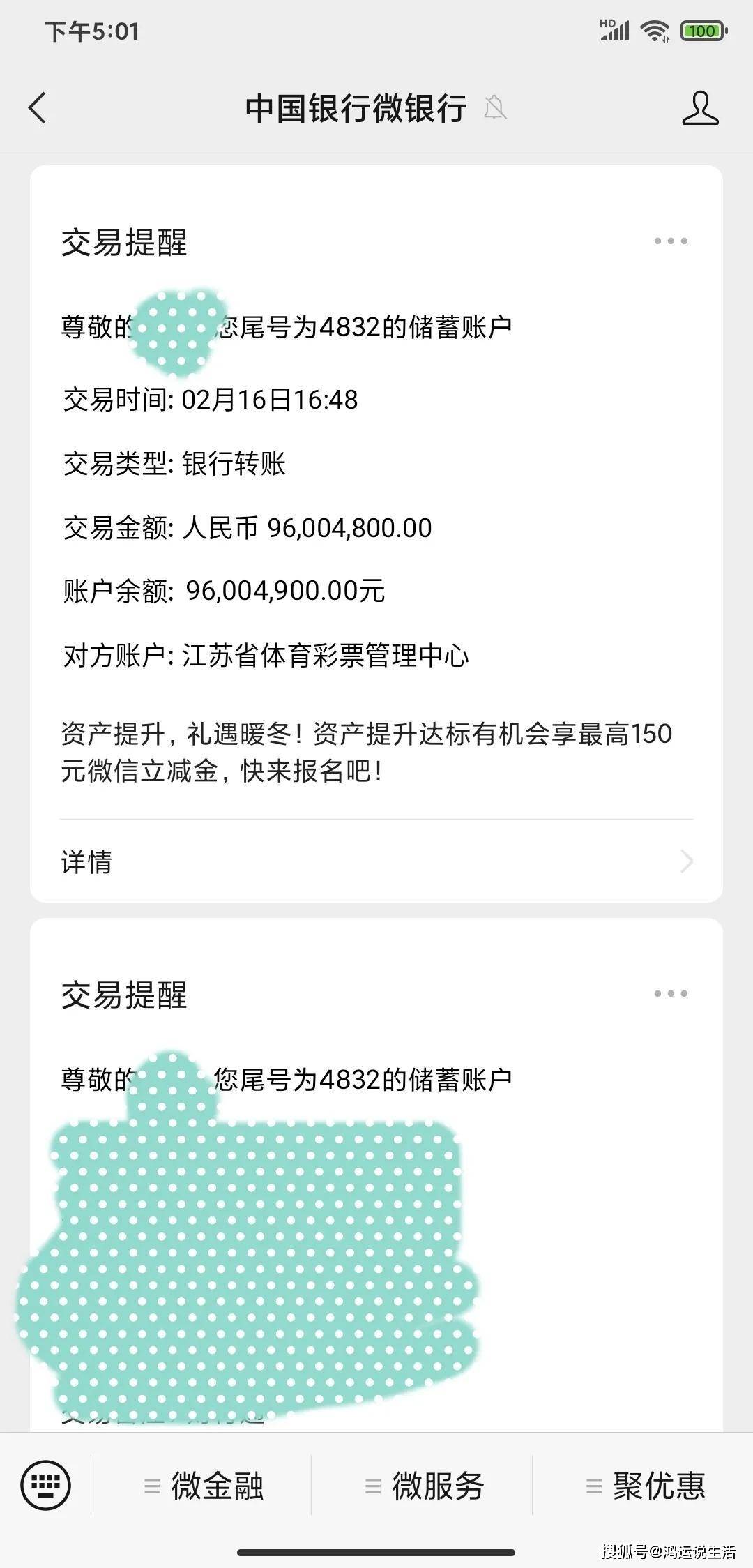753x1568 pixels.
Task: Toggle options on the first 交易提醒 card
Action: (670, 240)
